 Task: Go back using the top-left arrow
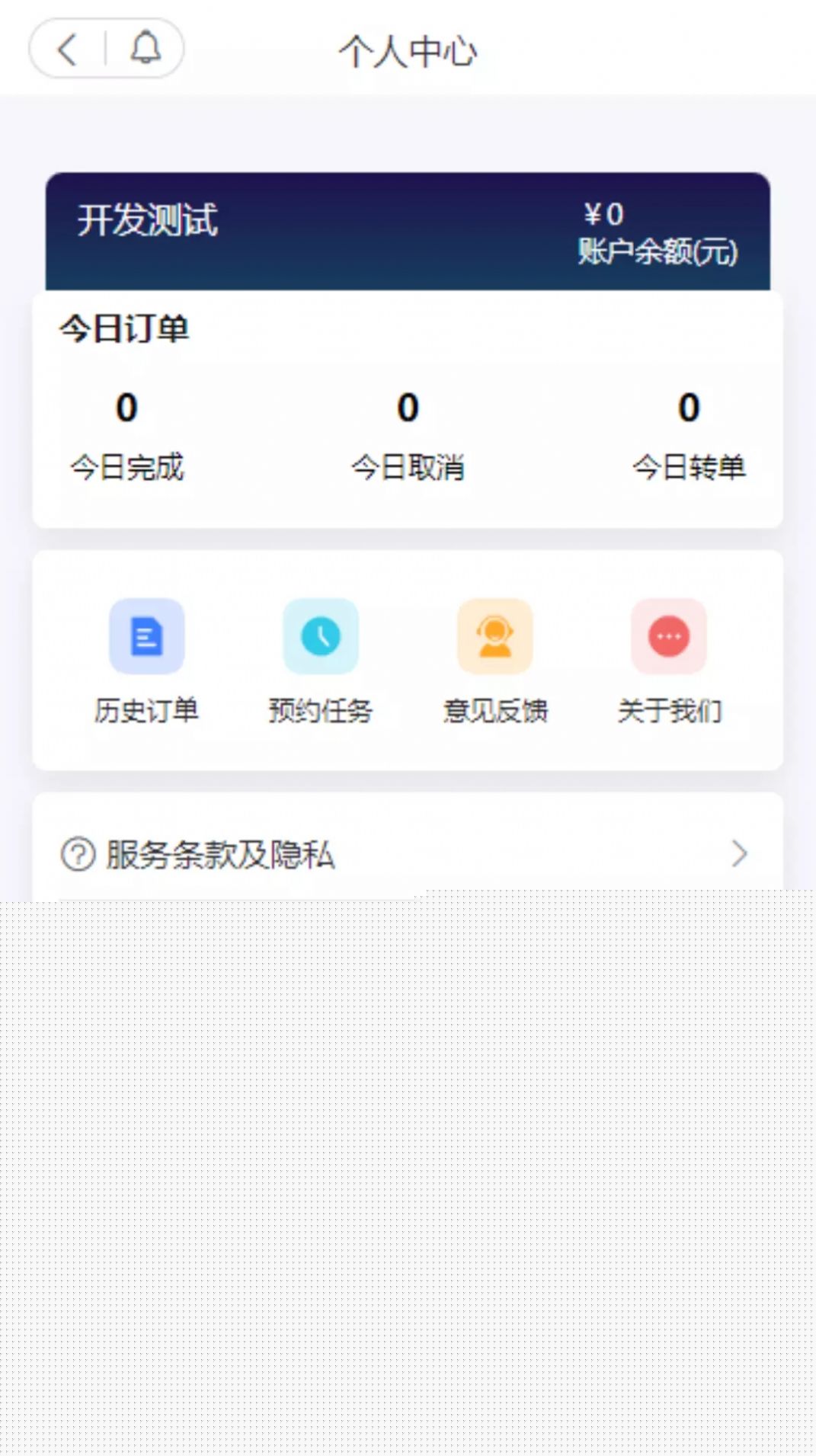68,50
